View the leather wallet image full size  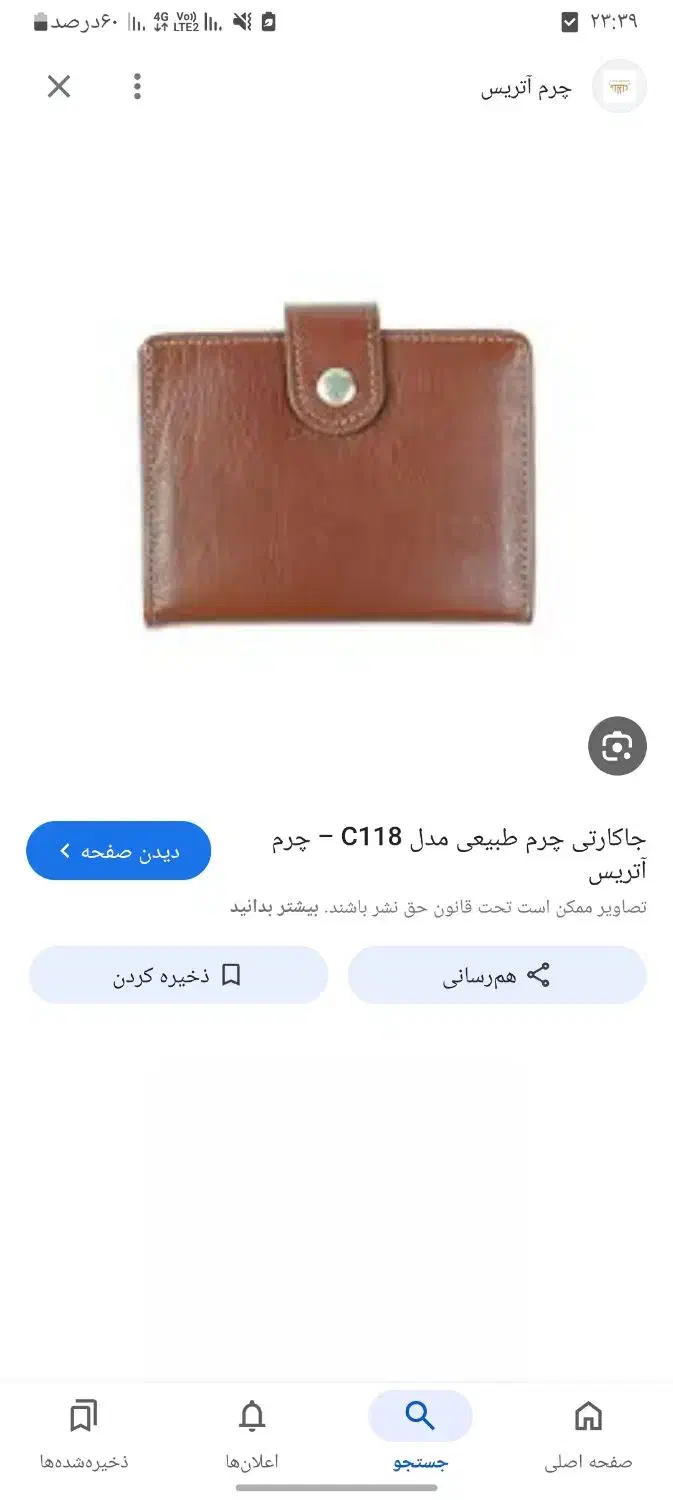(x=336, y=465)
